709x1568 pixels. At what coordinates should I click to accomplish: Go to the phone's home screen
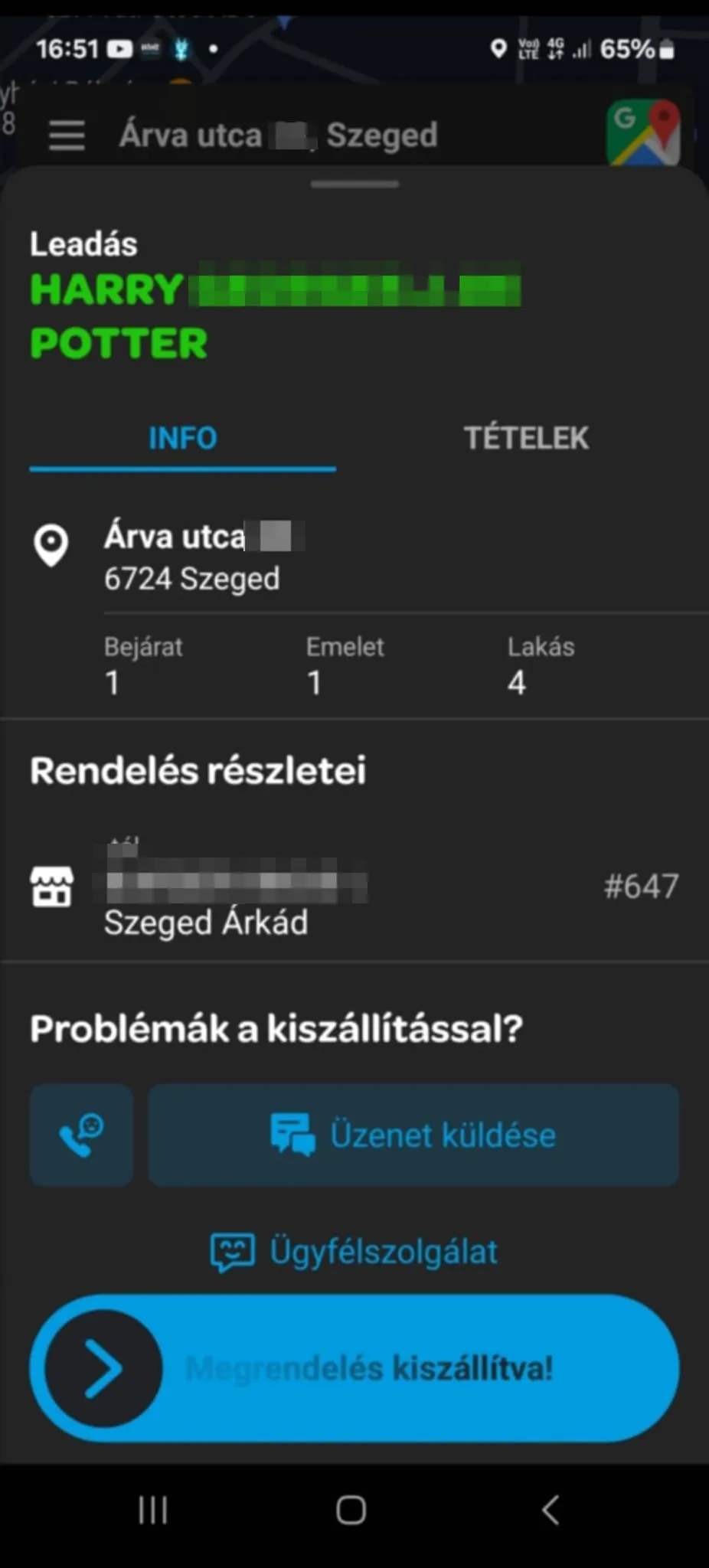(x=351, y=1510)
